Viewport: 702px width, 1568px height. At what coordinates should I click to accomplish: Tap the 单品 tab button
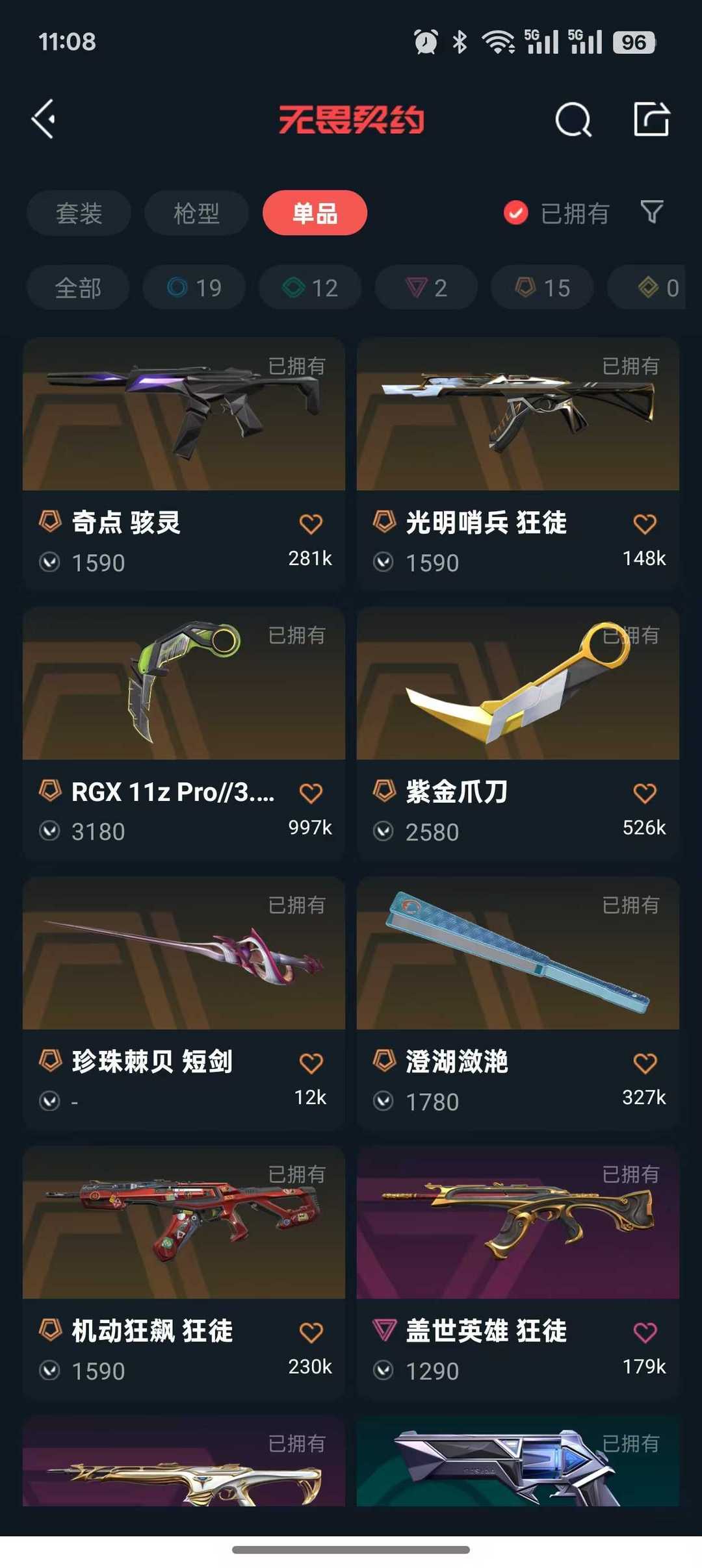click(x=315, y=212)
